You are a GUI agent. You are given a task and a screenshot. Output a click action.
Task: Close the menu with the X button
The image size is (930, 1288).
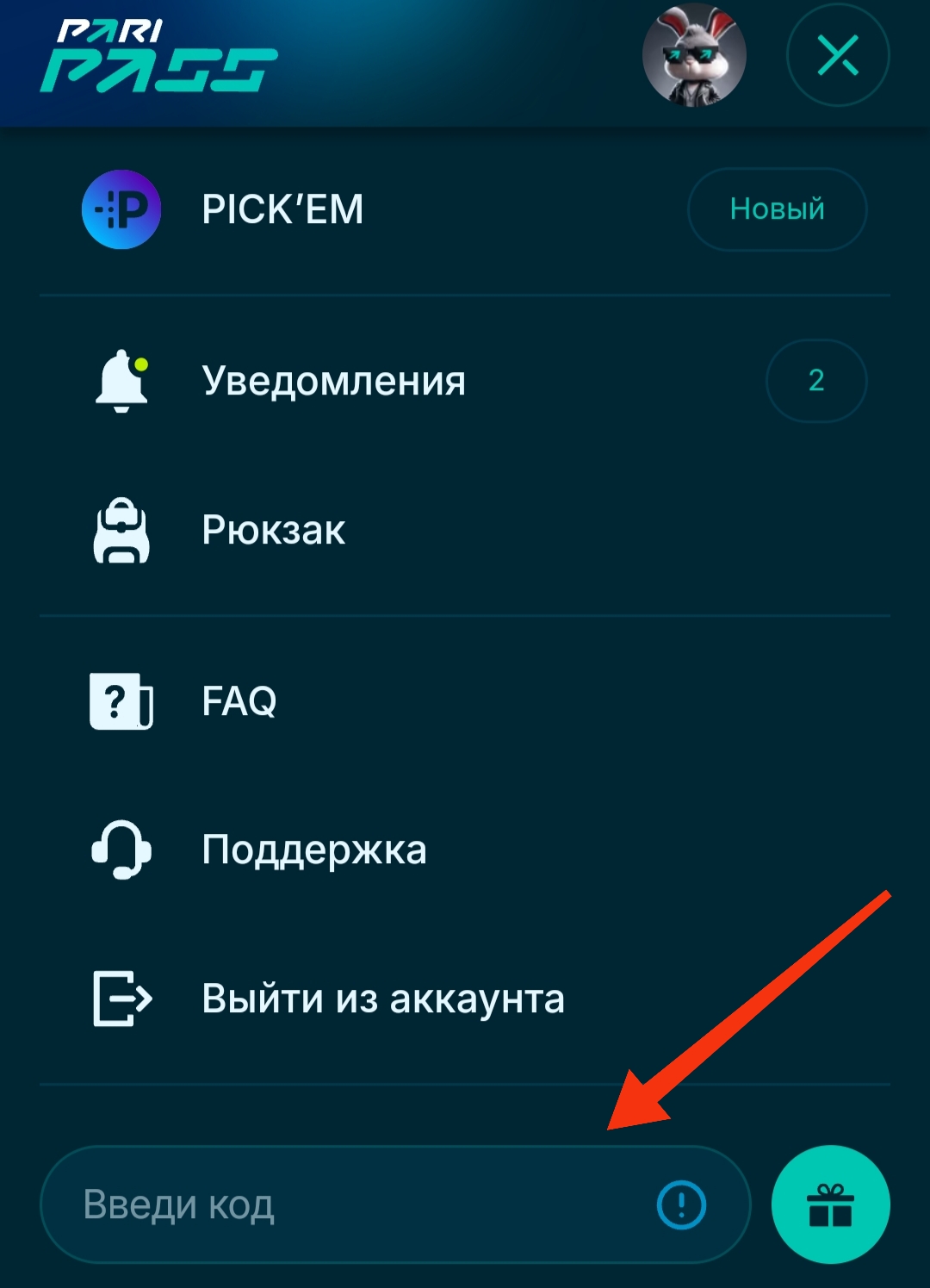pyautogui.click(x=837, y=56)
